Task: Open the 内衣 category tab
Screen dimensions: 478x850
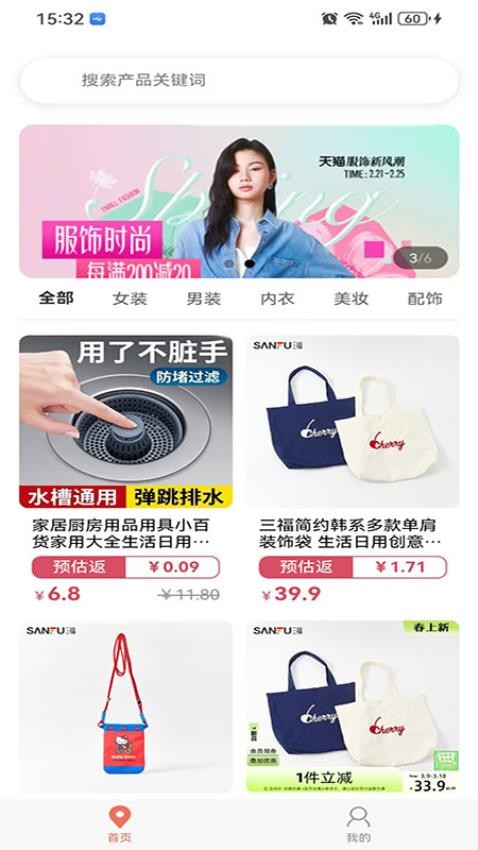Action: pyautogui.click(x=277, y=298)
